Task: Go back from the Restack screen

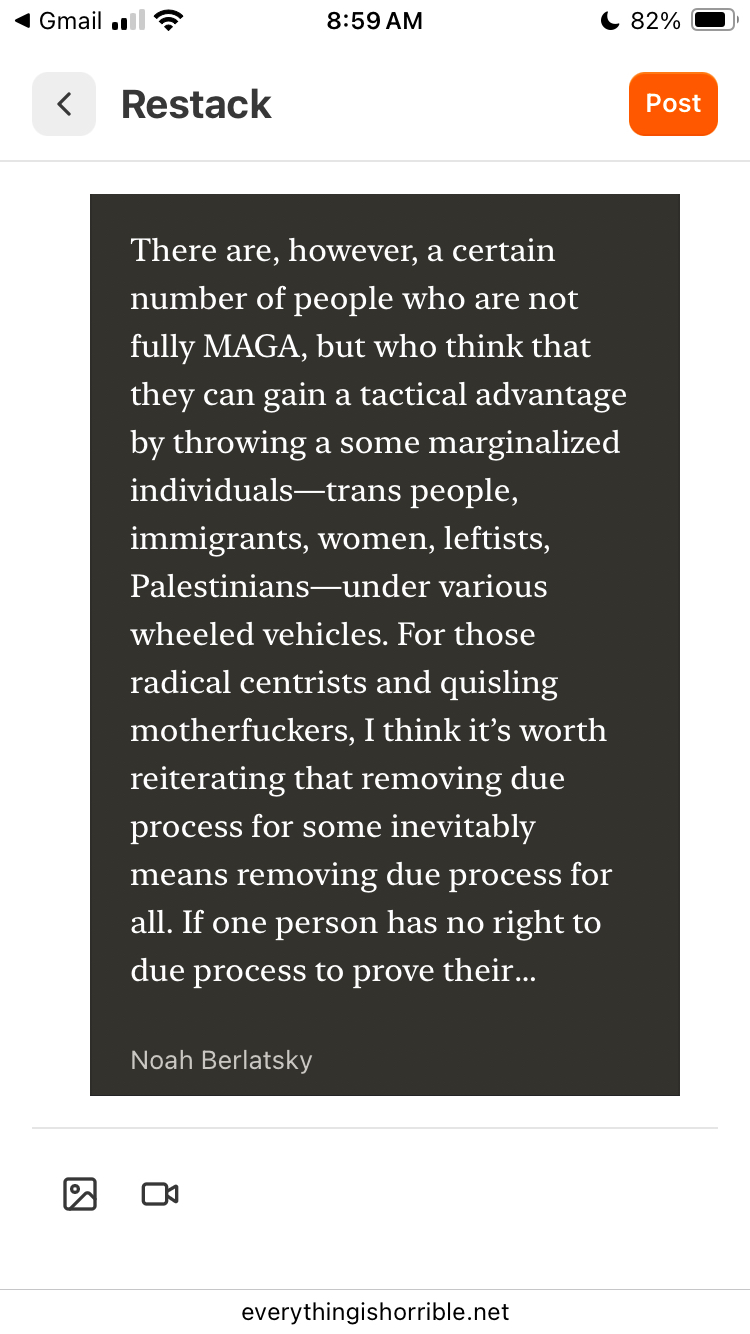Action: (64, 104)
